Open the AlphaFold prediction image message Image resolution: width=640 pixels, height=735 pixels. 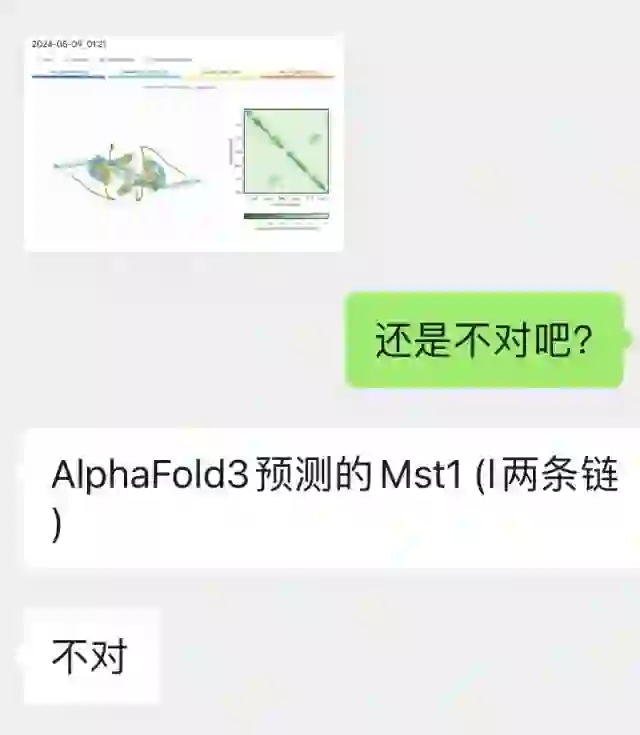click(183, 143)
